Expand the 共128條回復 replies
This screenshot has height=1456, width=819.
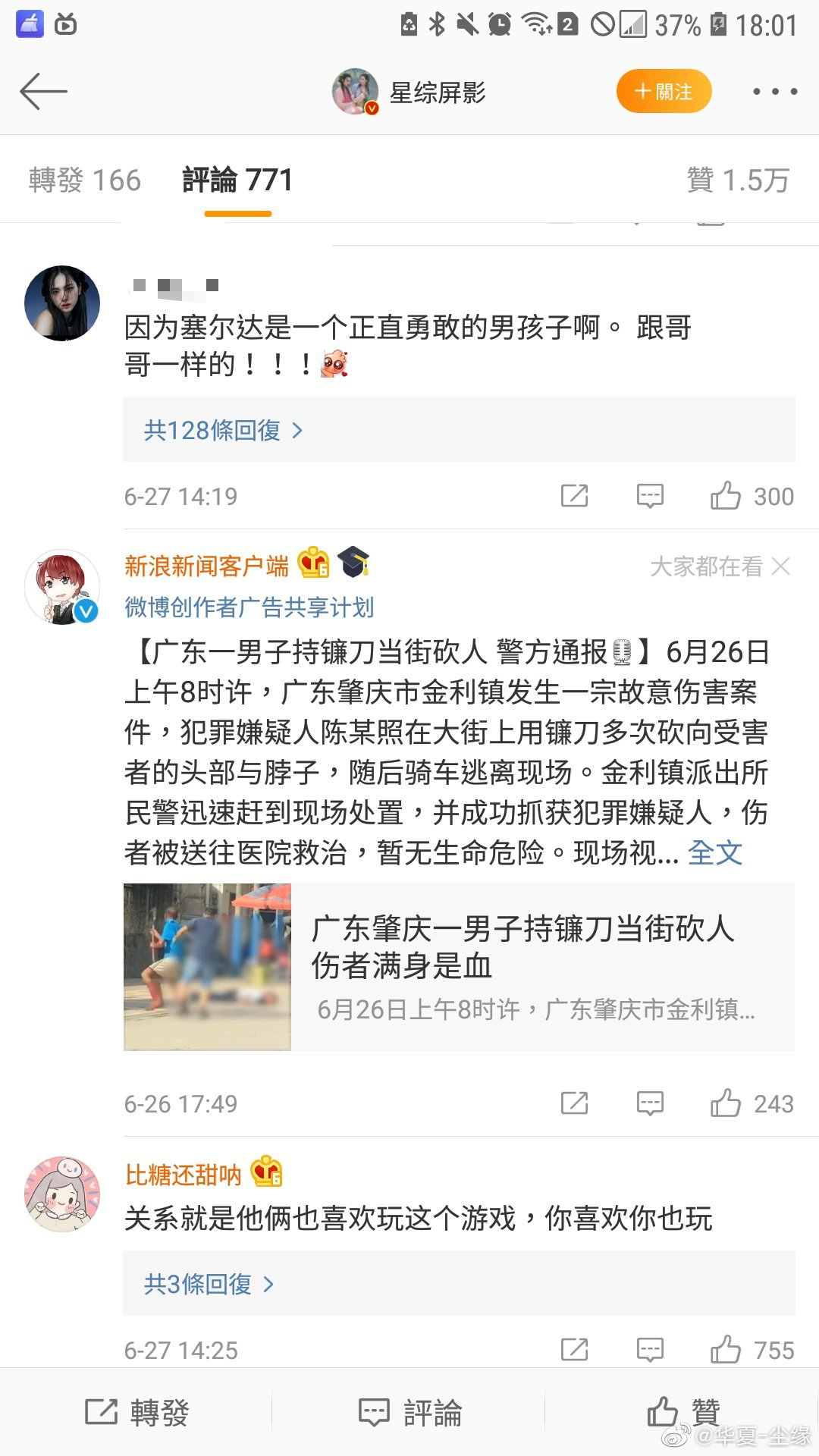(x=223, y=430)
